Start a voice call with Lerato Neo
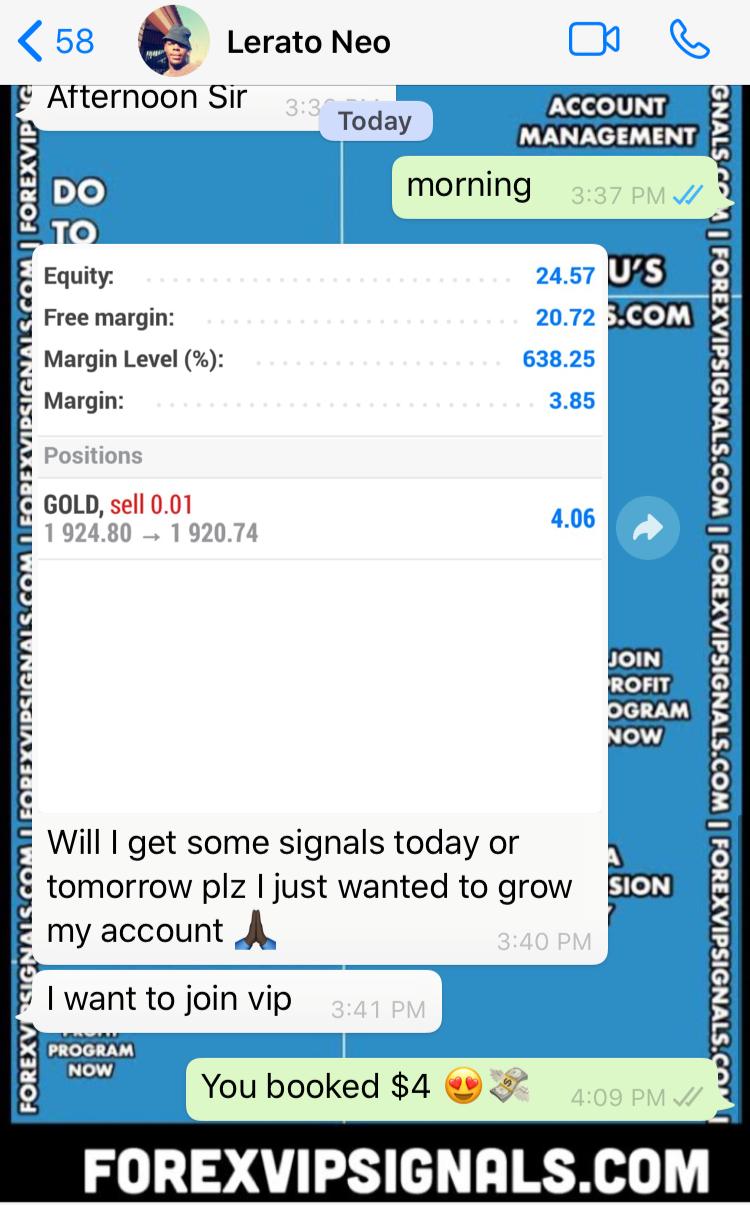This screenshot has width=750, height=1205. coord(689,41)
